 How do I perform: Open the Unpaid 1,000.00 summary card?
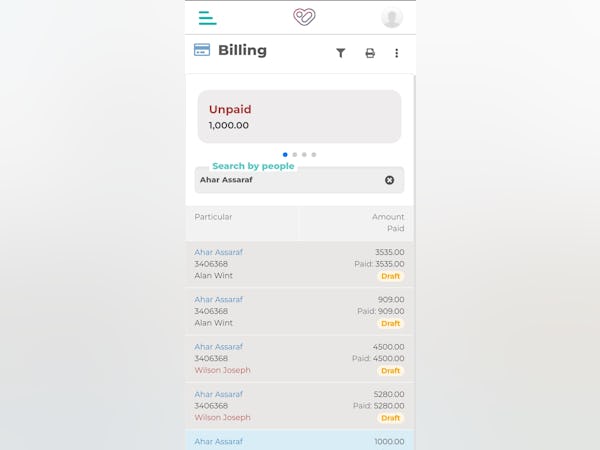(299, 116)
